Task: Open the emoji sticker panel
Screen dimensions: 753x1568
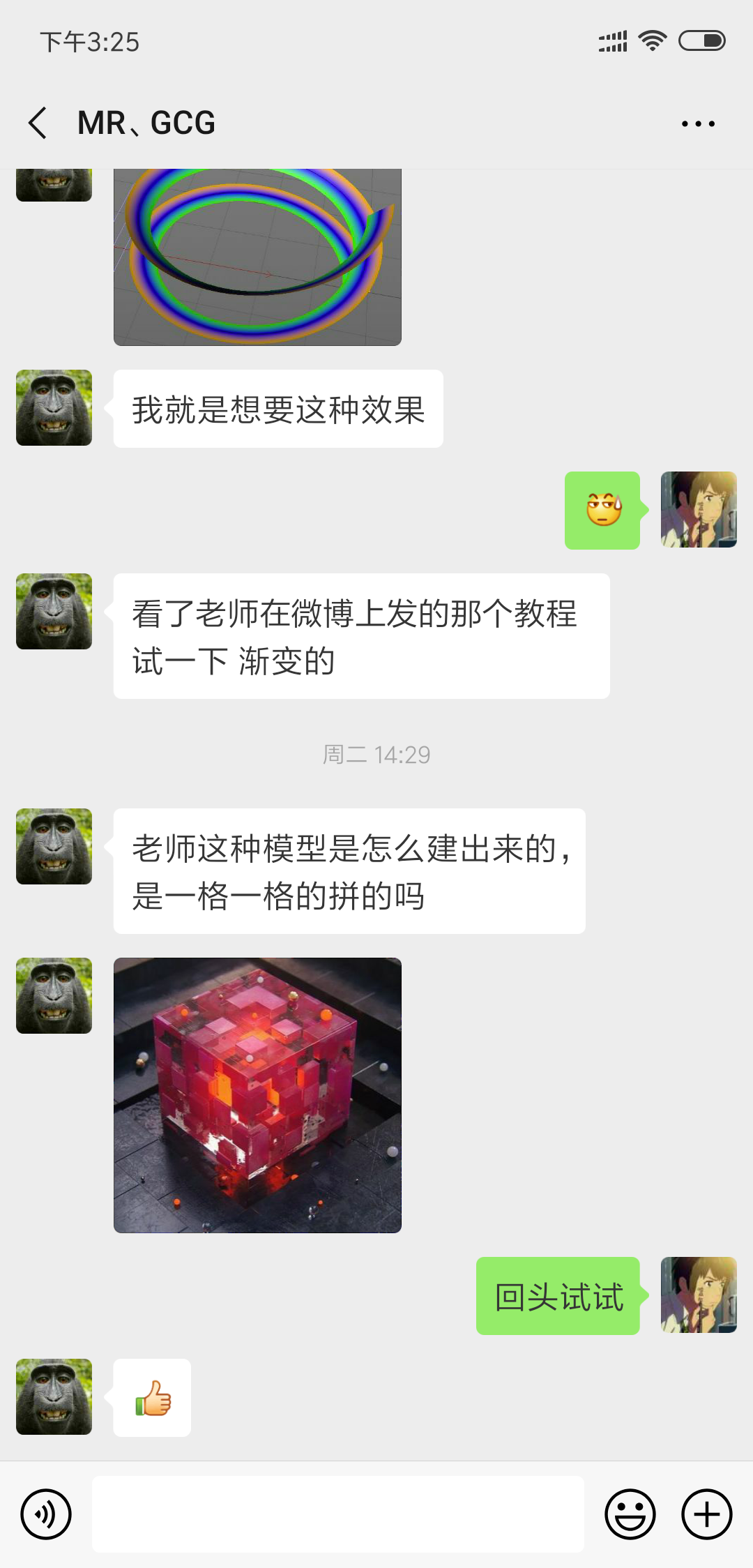Action: click(x=630, y=1514)
